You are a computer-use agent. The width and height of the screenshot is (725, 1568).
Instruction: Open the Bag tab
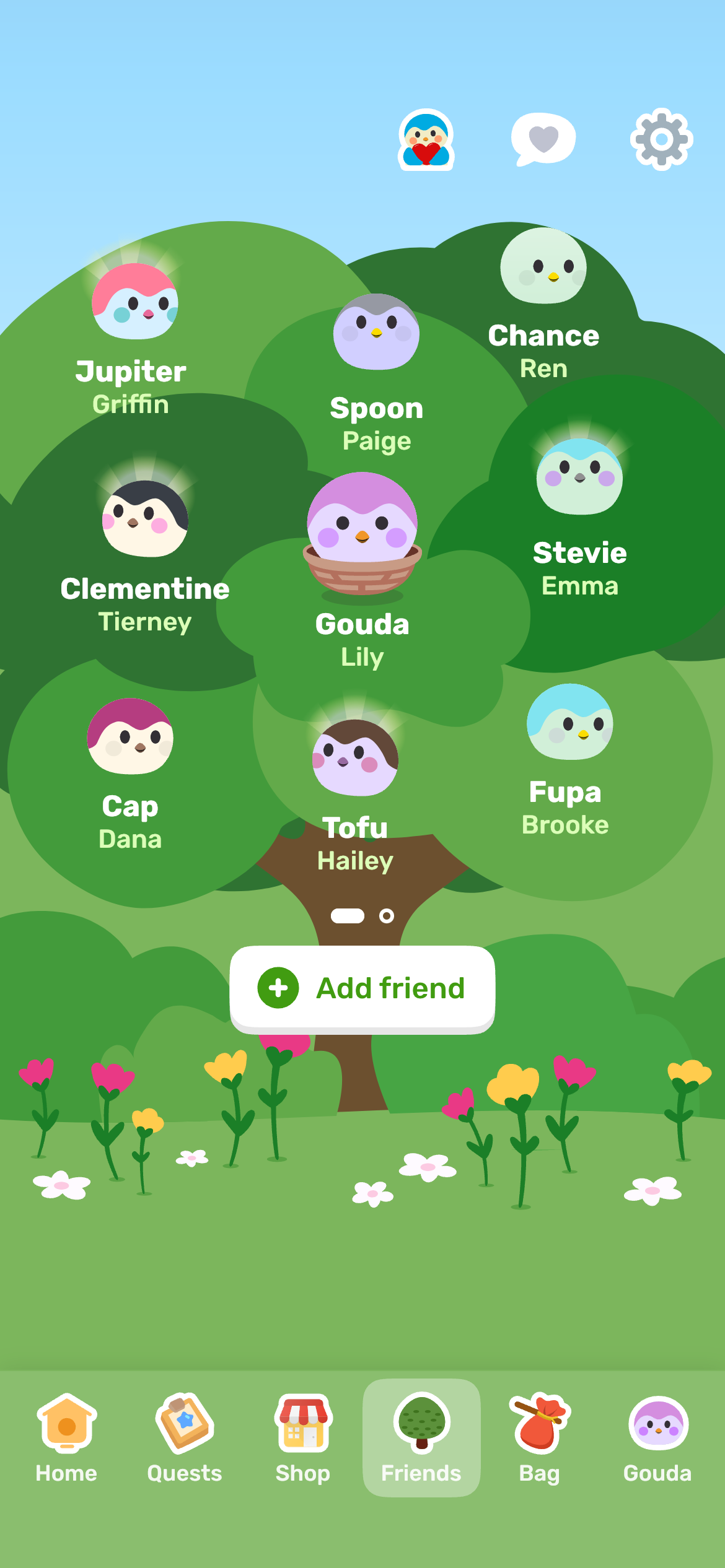[x=539, y=1438]
